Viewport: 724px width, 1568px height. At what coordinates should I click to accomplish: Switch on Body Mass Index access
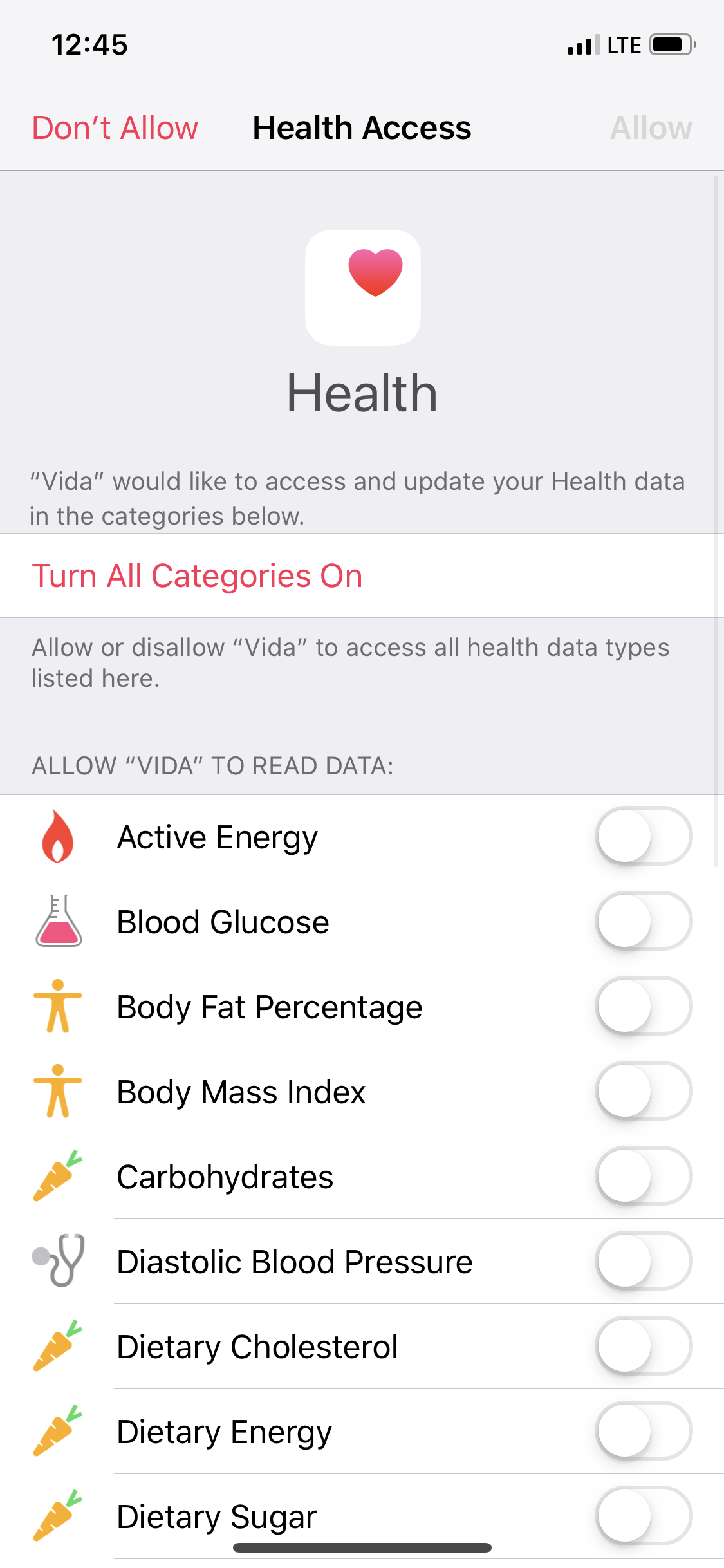(644, 1091)
